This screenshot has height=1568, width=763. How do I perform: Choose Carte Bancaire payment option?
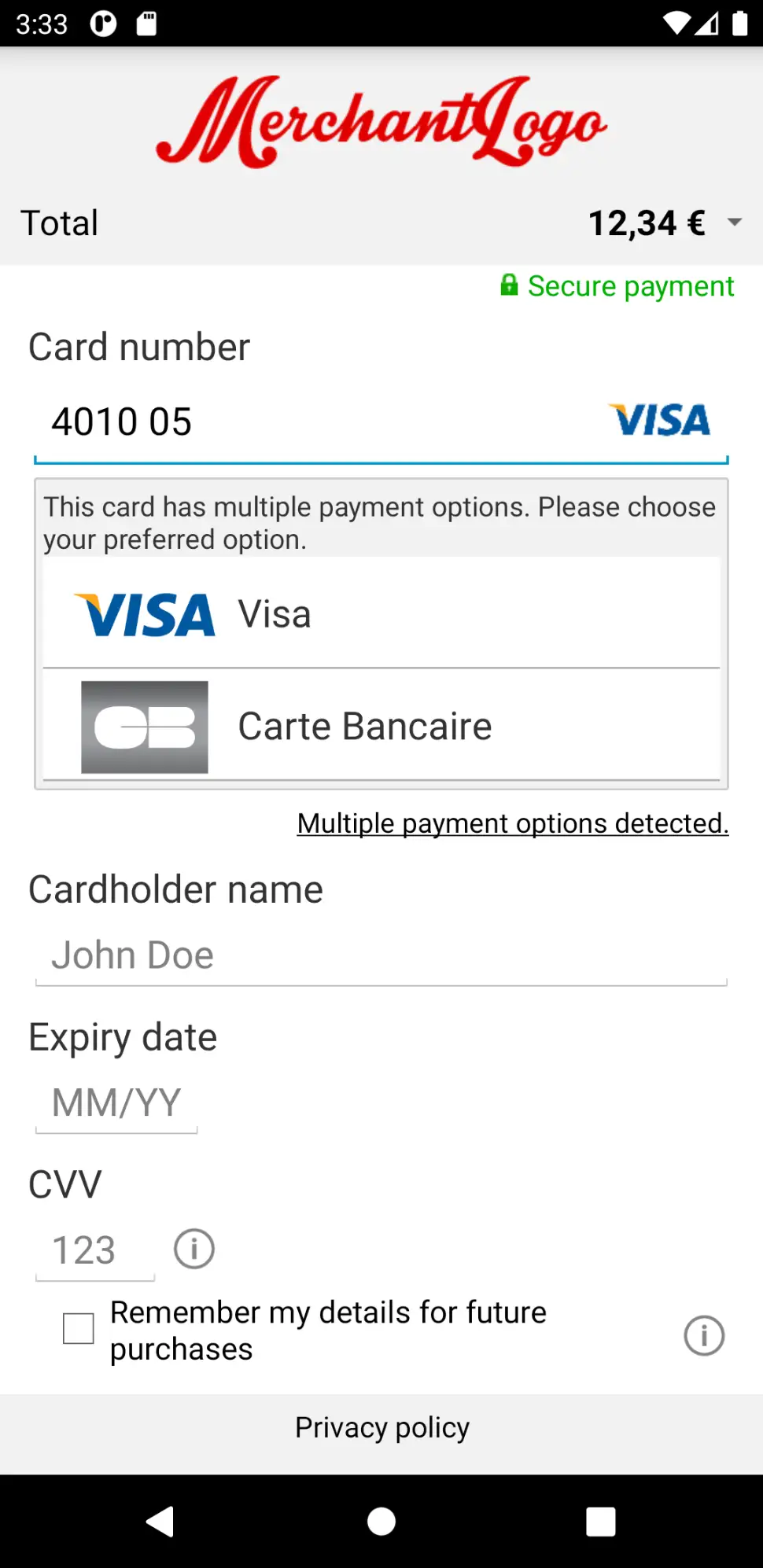(381, 726)
